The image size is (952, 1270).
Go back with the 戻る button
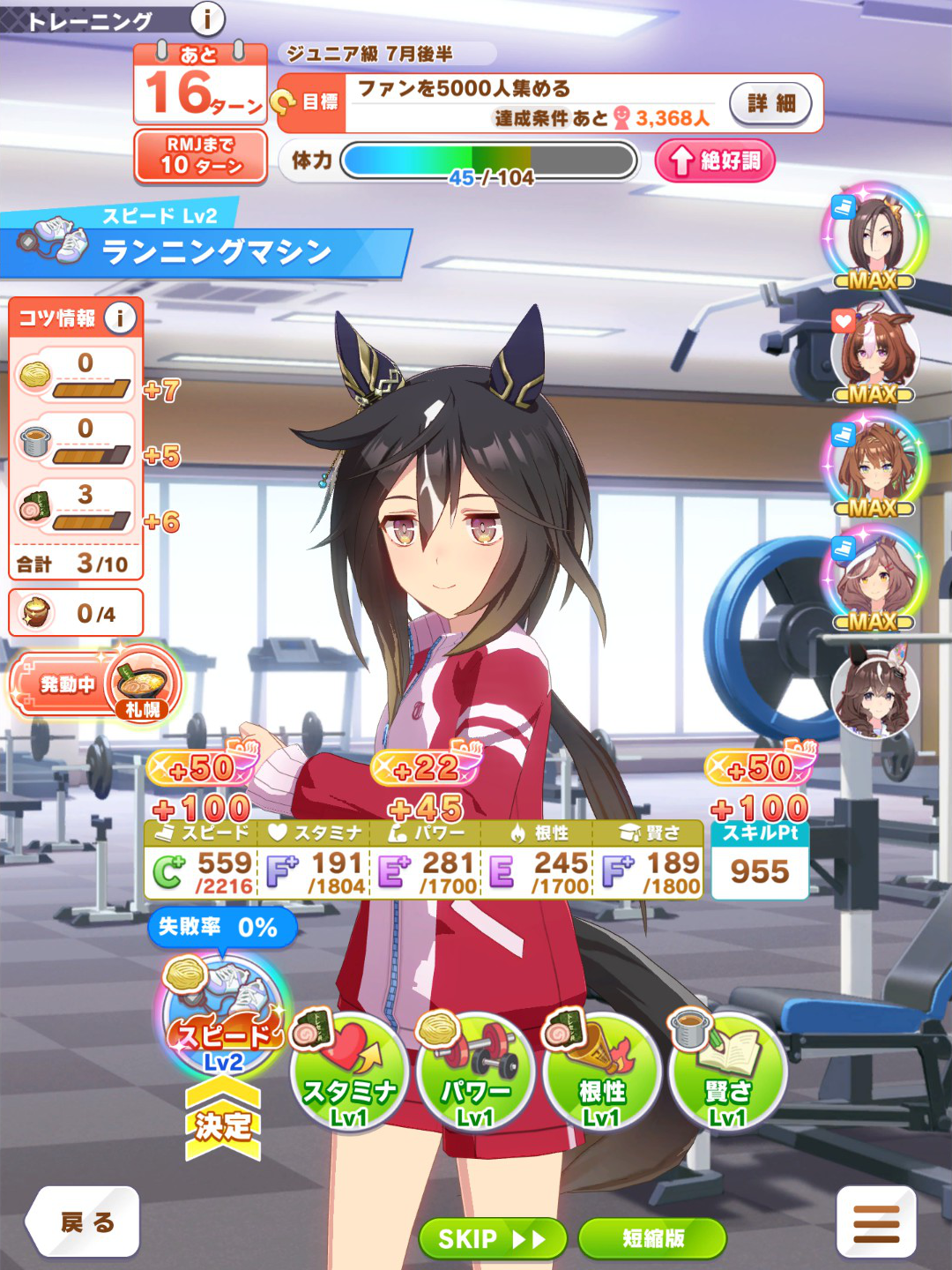pos(84,1221)
